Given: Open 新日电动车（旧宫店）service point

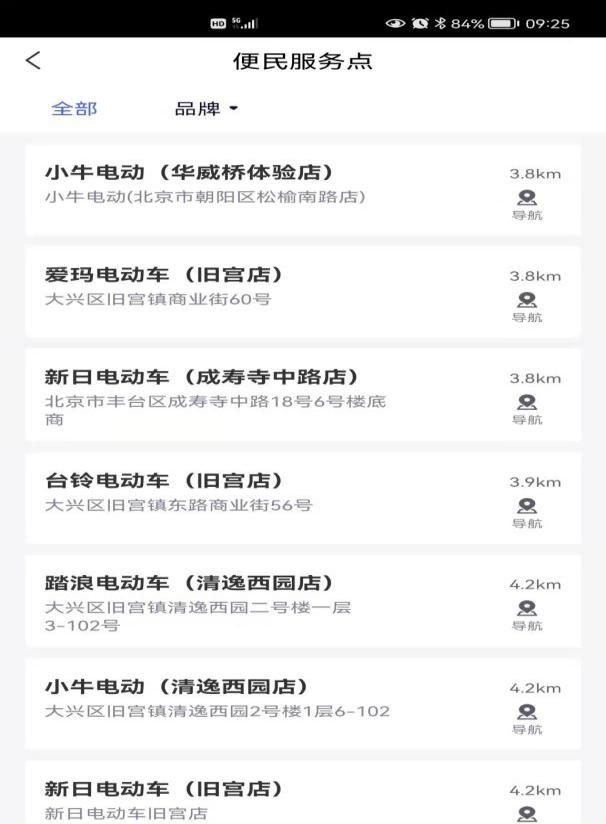Looking at the screenshot, I should 240,798.
